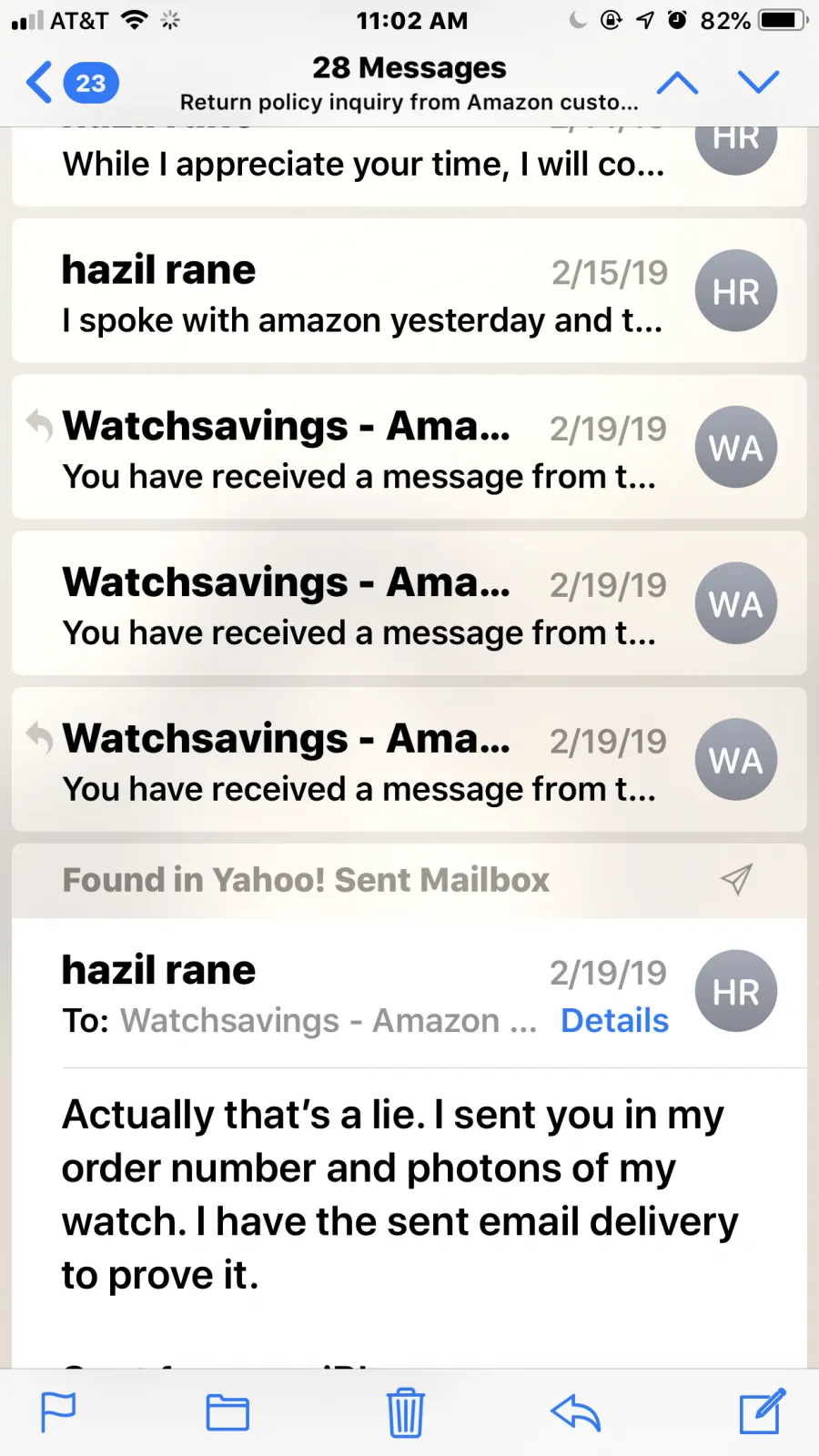Flag this message
The image size is (819, 1456).
(x=58, y=1413)
